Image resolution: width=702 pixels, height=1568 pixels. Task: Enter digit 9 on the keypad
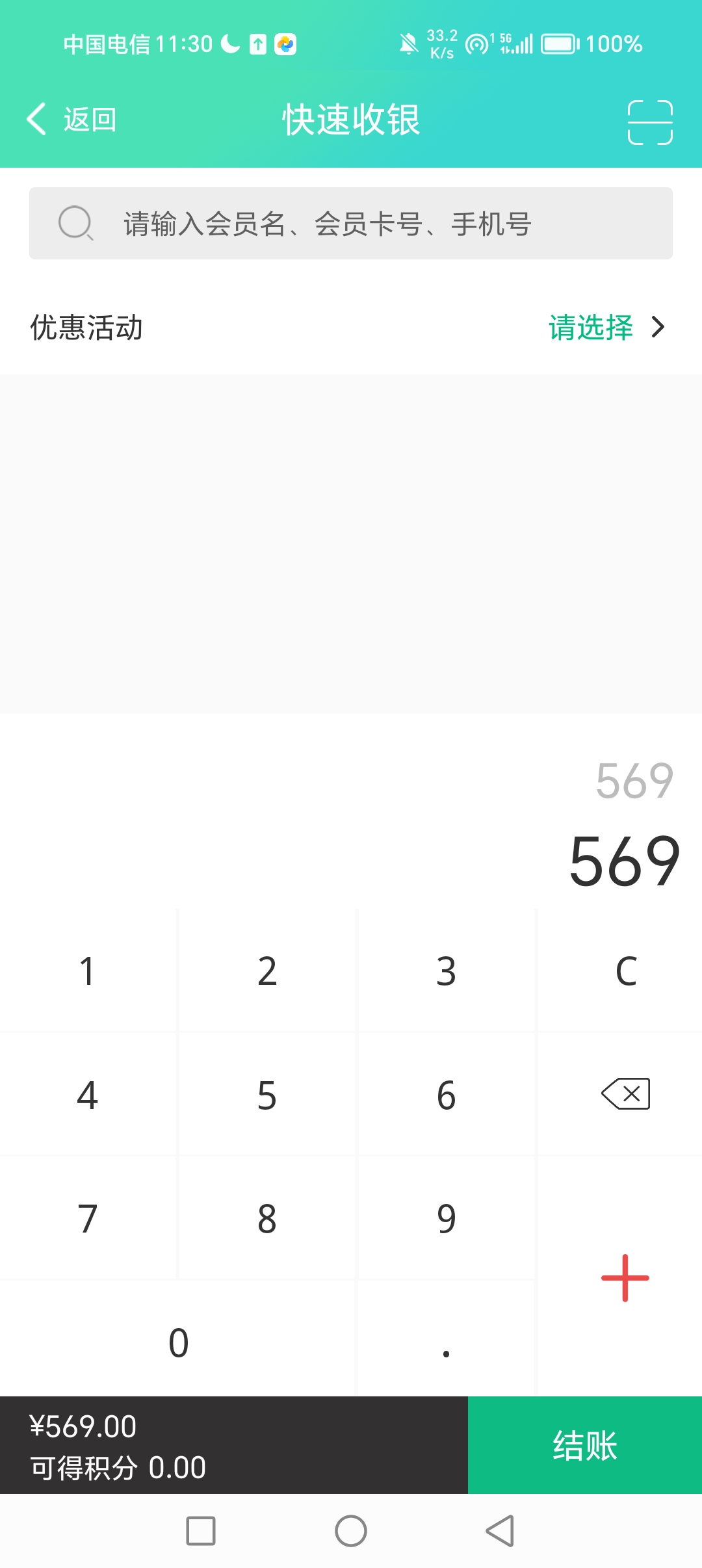tap(446, 1218)
